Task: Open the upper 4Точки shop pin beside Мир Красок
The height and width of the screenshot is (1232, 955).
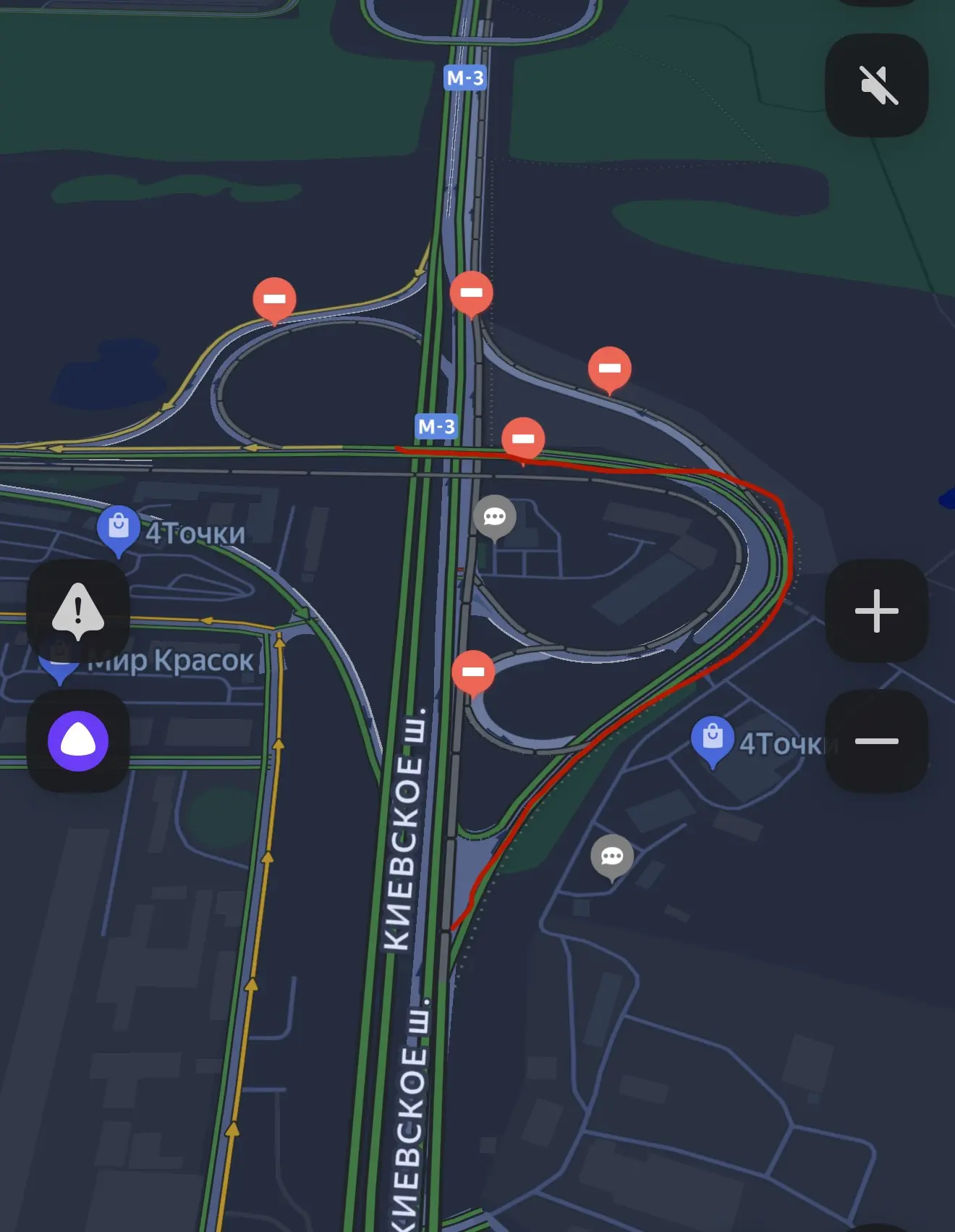Action: (x=118, y=528)
